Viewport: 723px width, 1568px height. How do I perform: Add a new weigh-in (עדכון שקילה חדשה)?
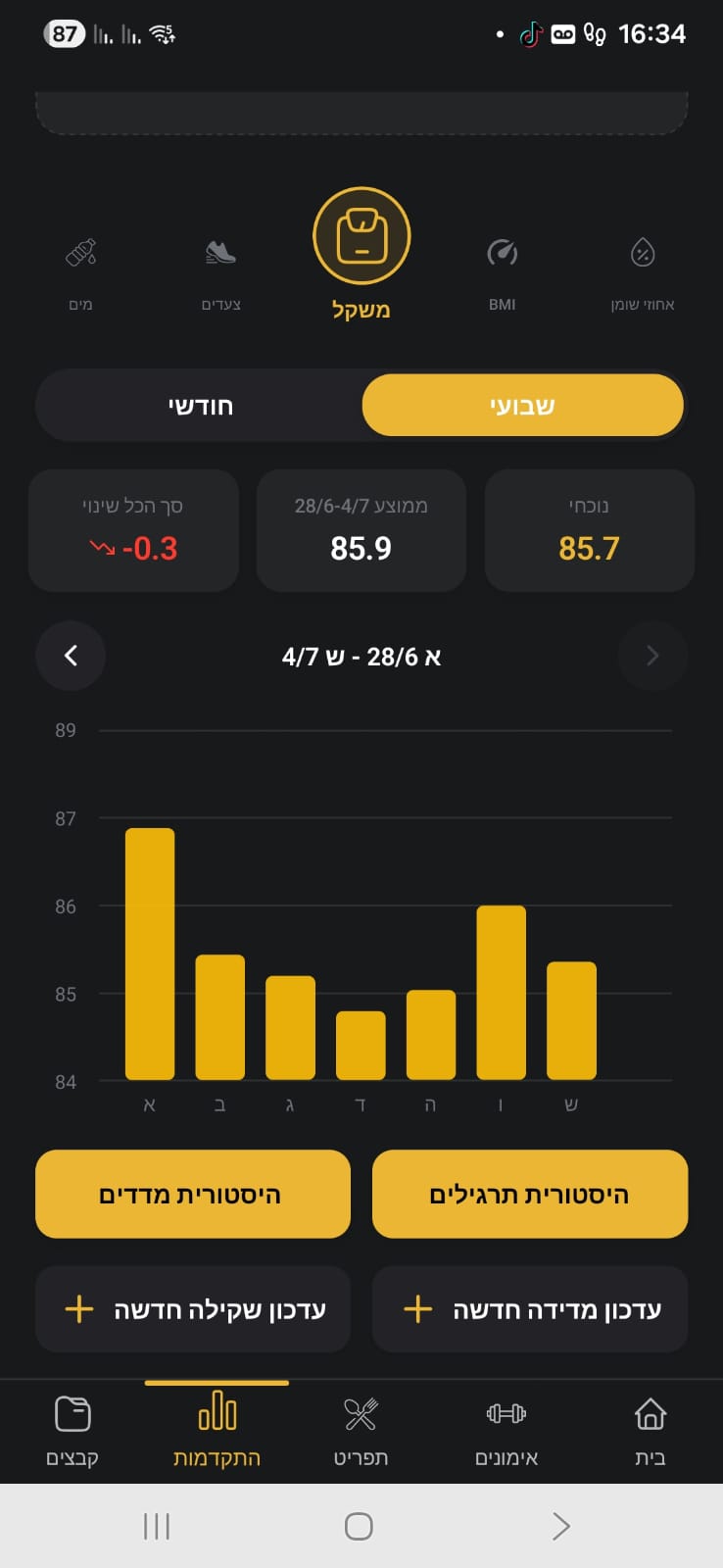tap(193, 1309)
